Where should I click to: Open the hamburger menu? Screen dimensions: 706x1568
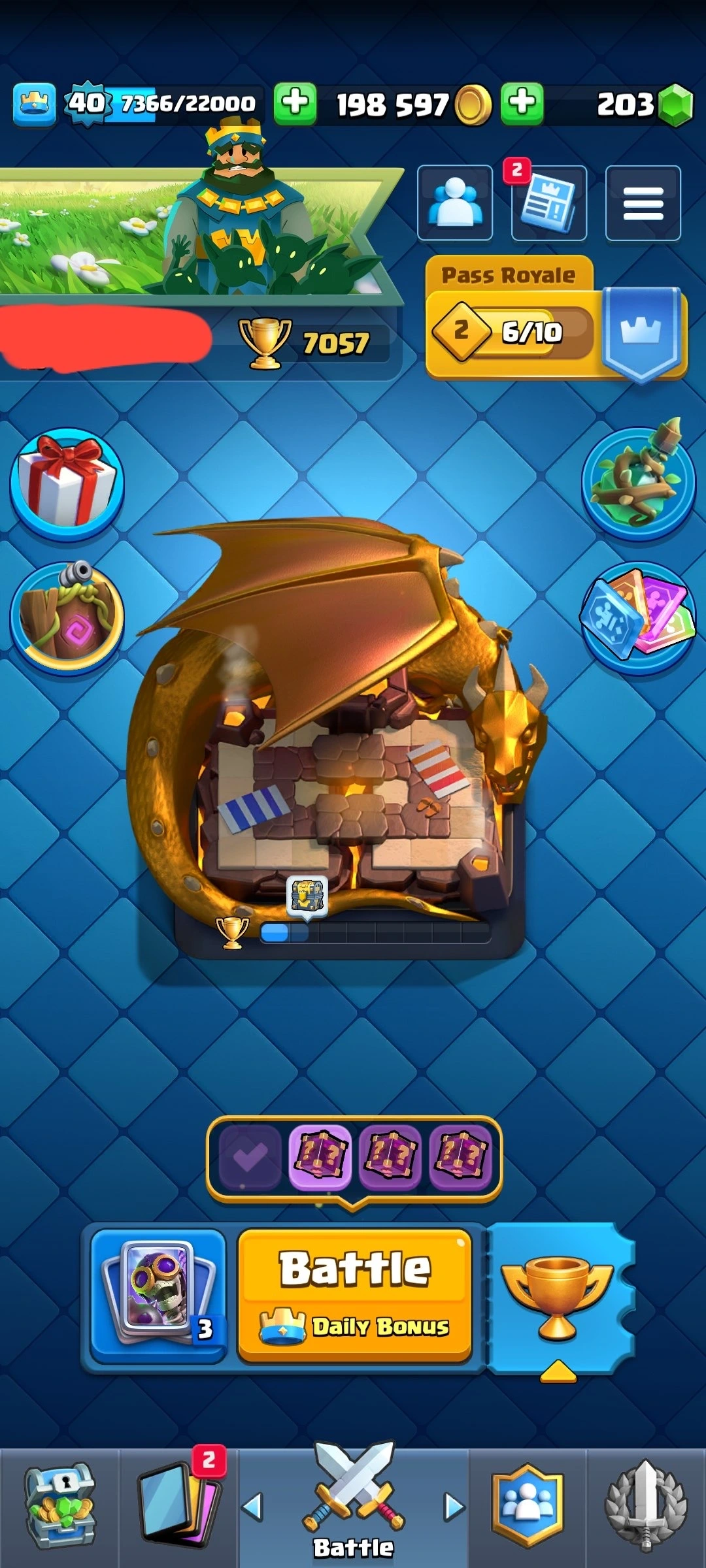click(643, 204)
